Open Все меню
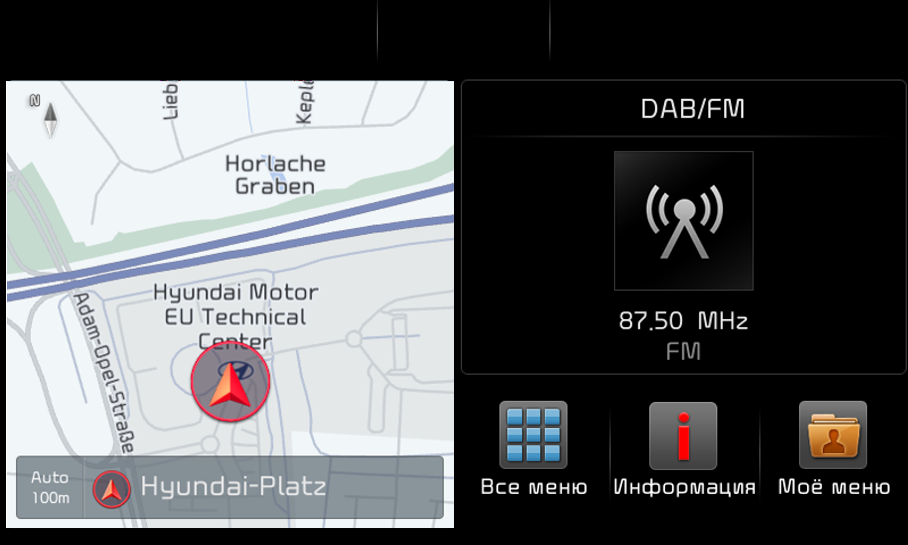This screenshot has width=908, height=545. pos(533,448)
